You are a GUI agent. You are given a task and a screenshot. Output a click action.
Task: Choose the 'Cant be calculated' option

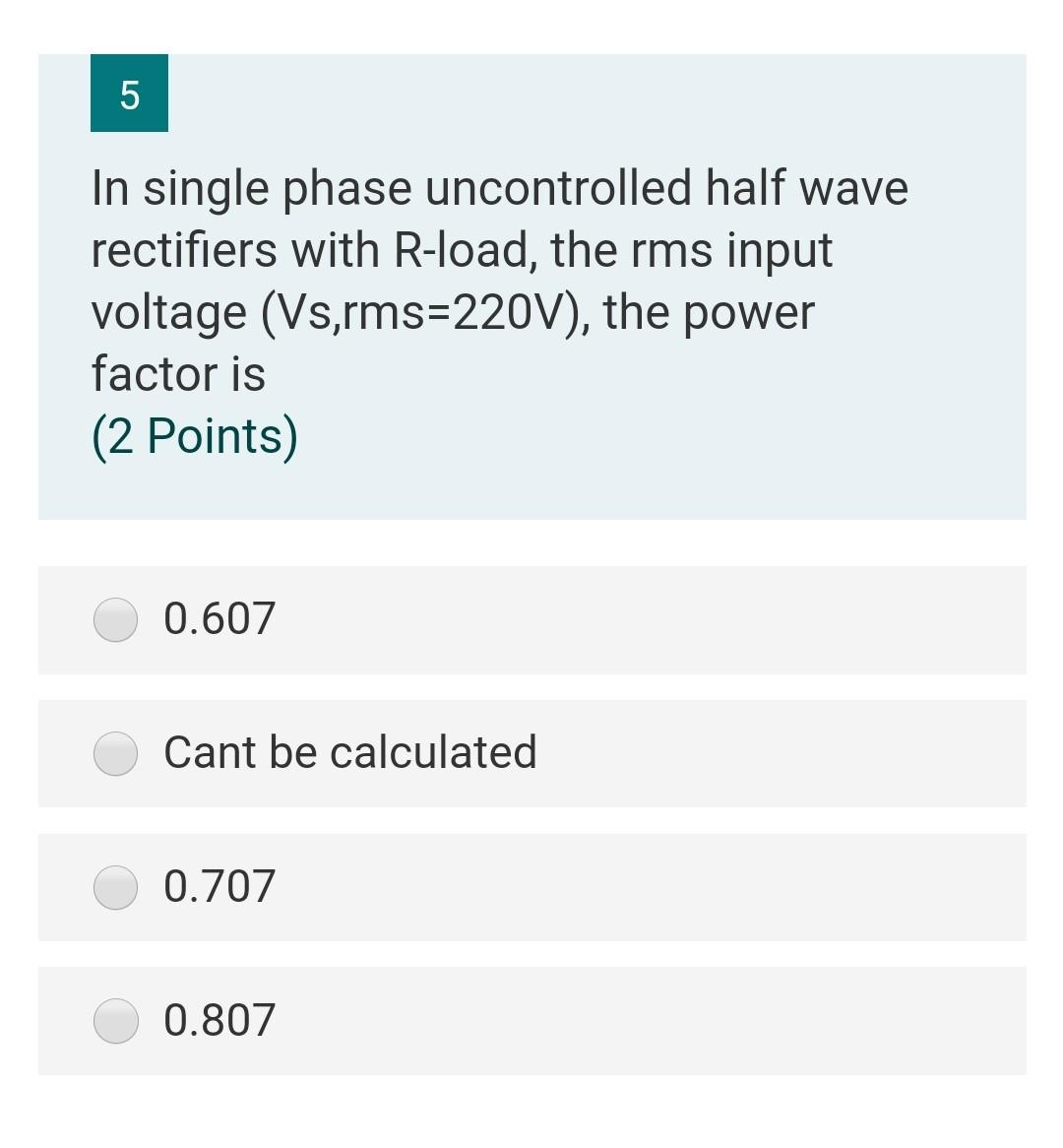116,753
